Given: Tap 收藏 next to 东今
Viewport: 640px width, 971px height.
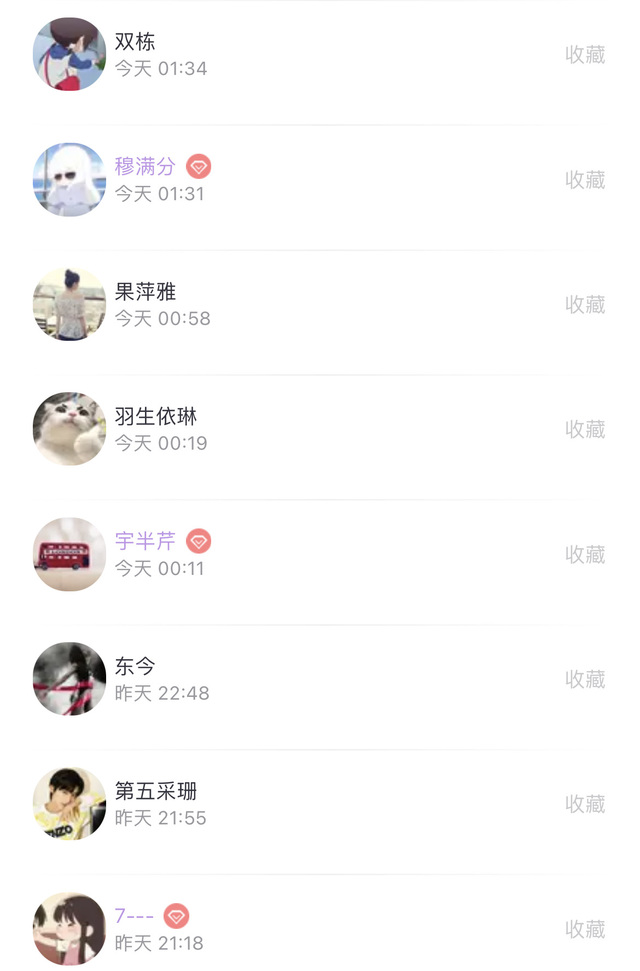Looking at the screenshot, I should pos(585,679).
